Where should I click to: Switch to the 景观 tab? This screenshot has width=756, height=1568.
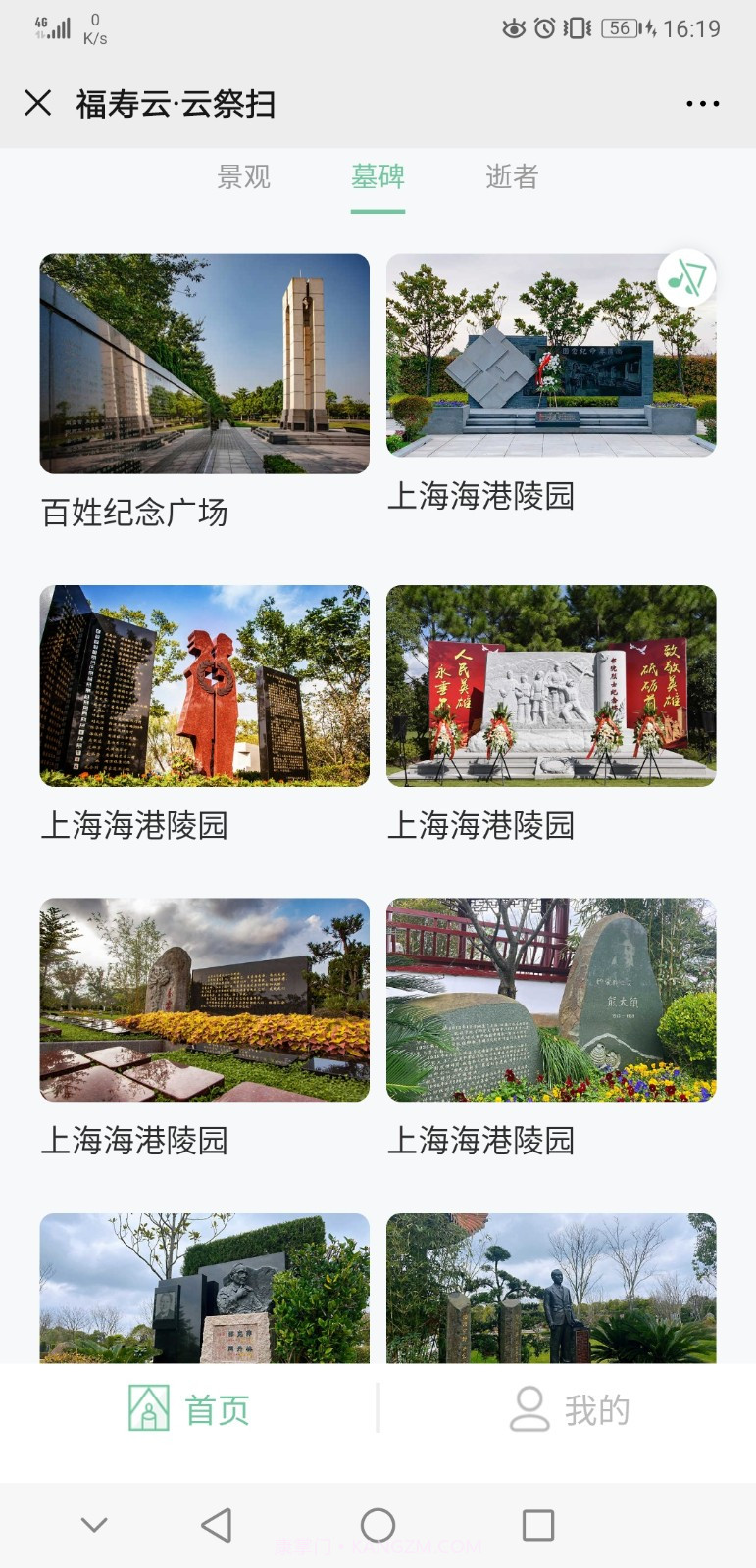244,177
